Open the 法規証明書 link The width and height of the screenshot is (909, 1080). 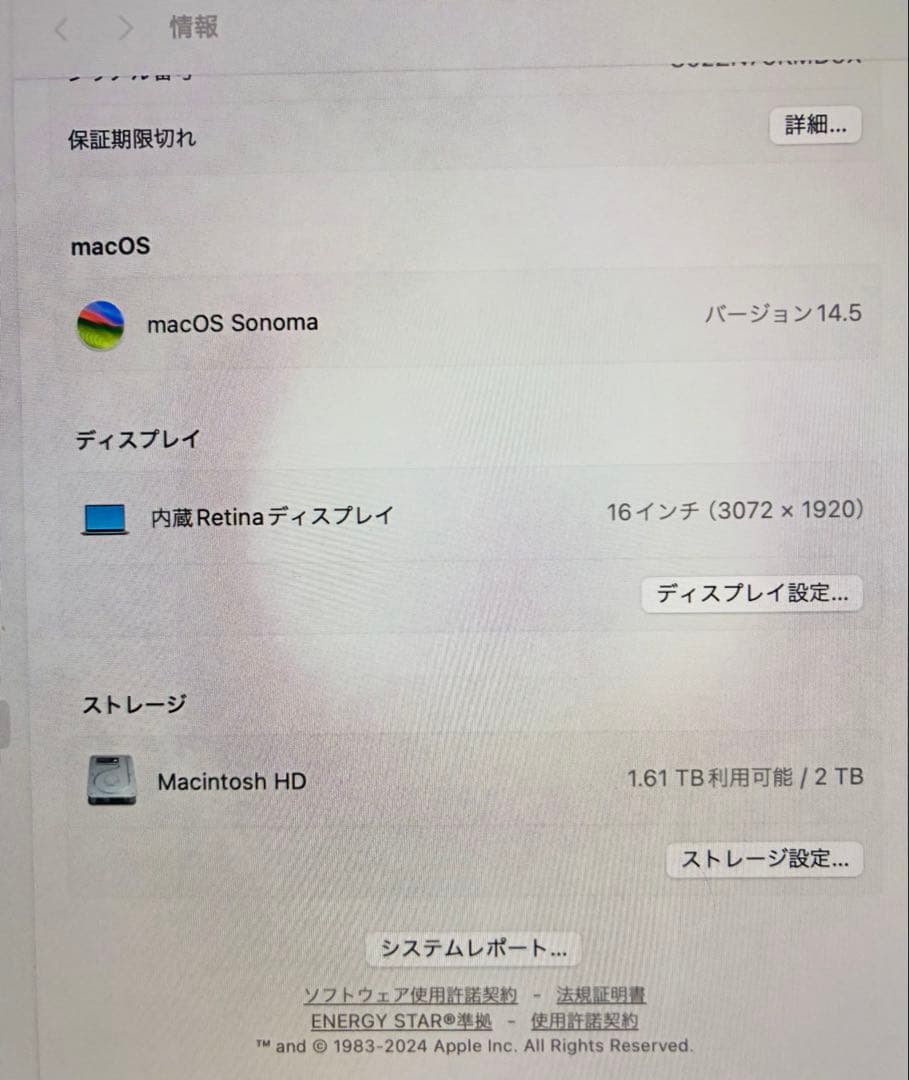pos(601,995)
